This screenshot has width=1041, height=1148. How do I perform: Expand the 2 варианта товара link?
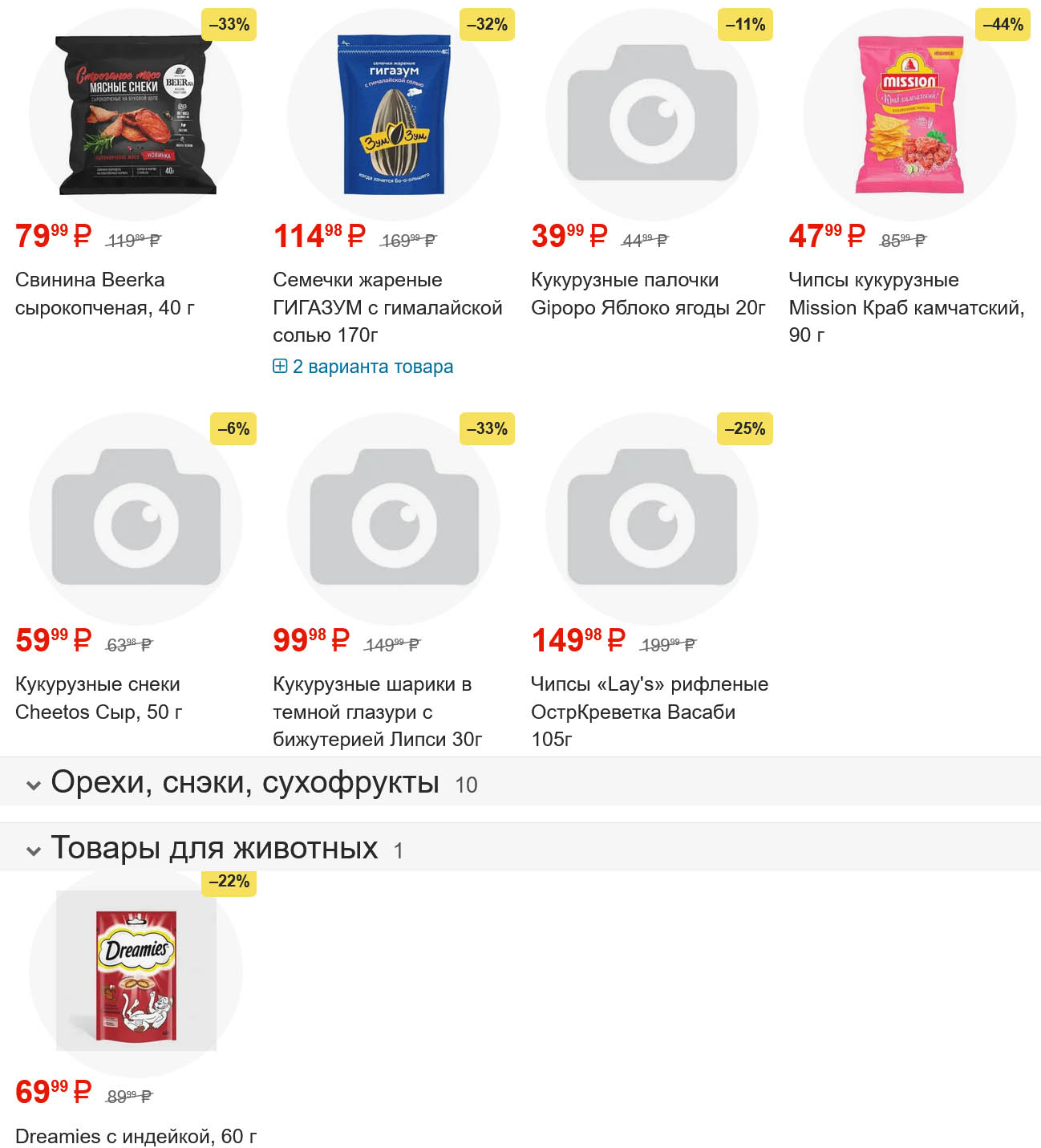click(372, 367)
